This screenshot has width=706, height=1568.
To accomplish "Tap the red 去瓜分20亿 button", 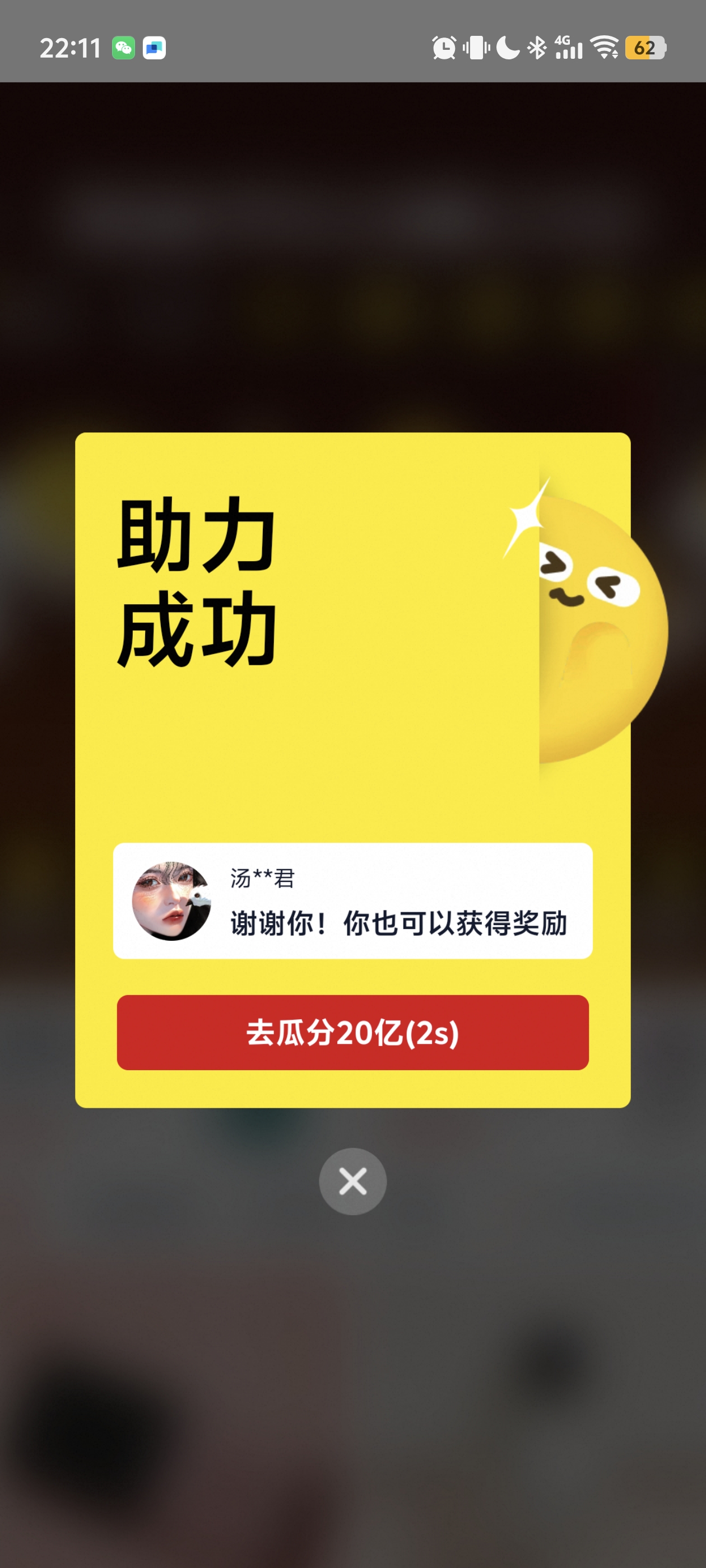I will coord(352,1032).
